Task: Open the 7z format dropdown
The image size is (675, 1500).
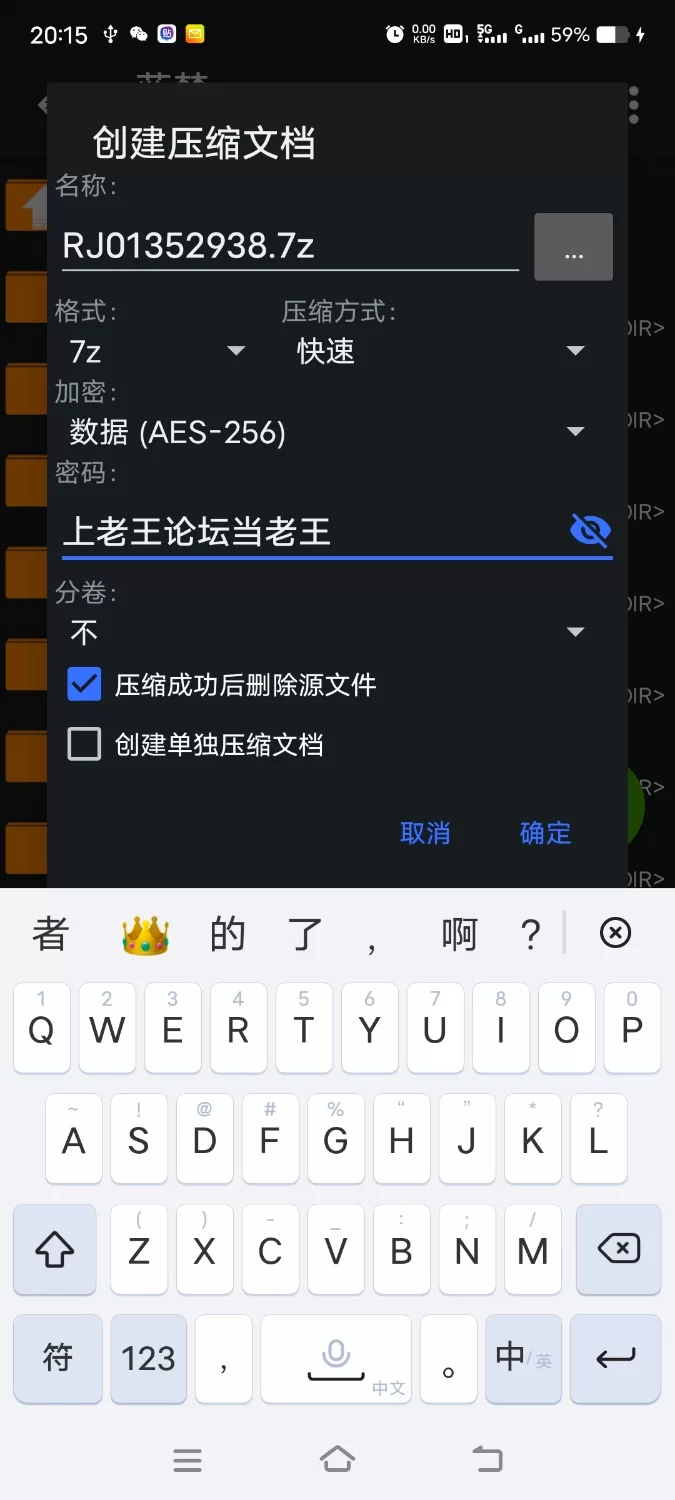Action: point(155,351)
